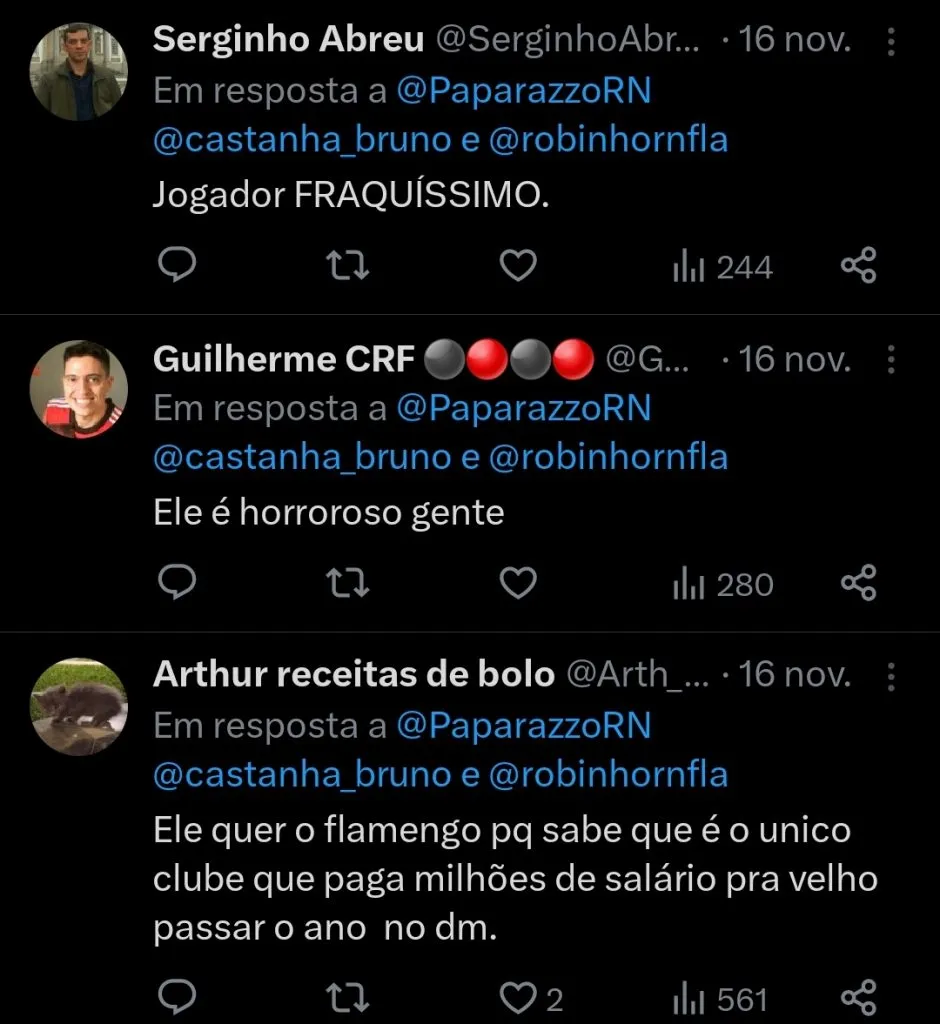Share Arthur's tweet
This screenshot has width=940, height=1024.
click(858, 996)
